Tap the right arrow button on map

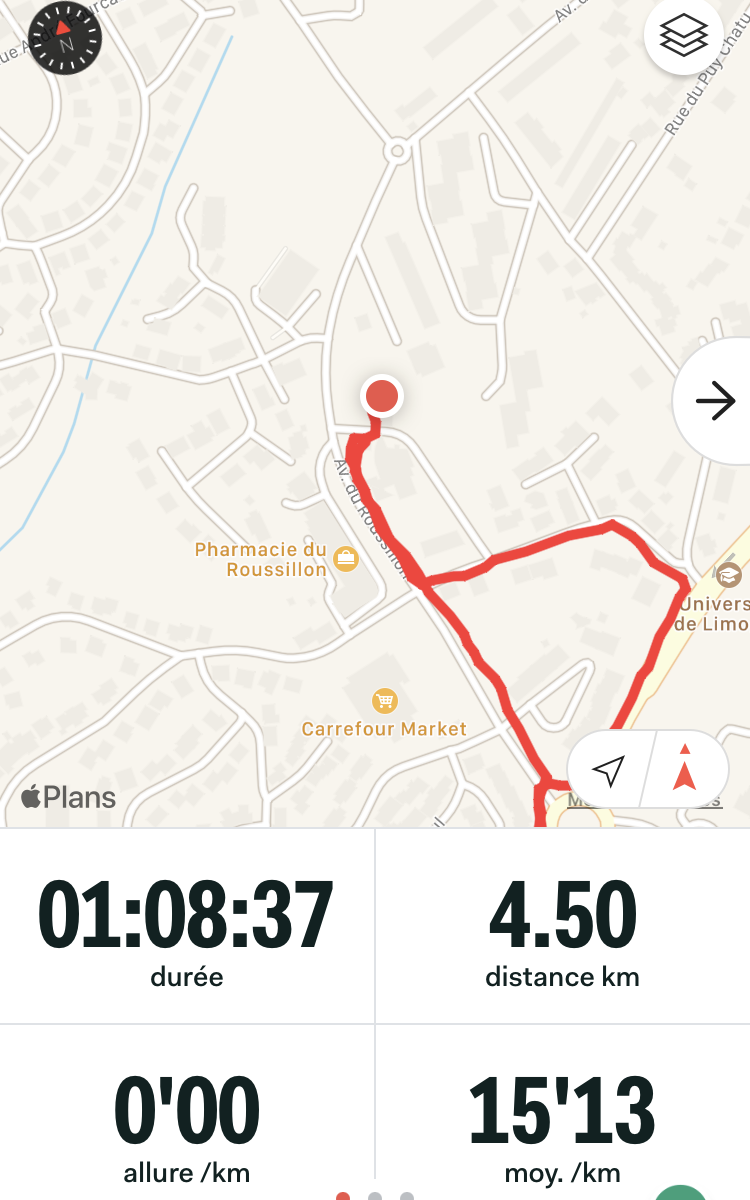click(x=715, y=402)
